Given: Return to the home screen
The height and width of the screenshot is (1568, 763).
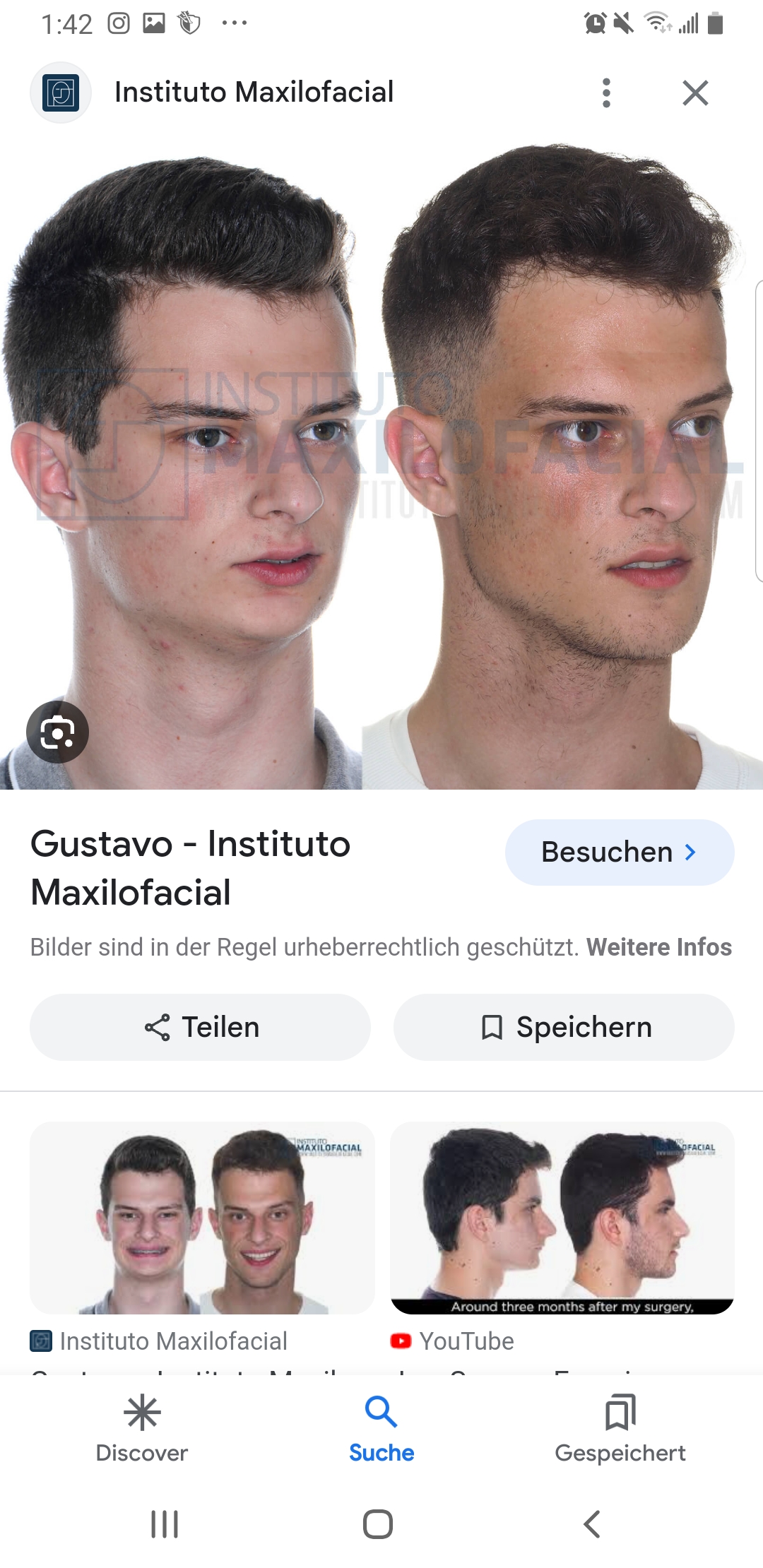Looking at the screenshot, I should (378, 1524).
